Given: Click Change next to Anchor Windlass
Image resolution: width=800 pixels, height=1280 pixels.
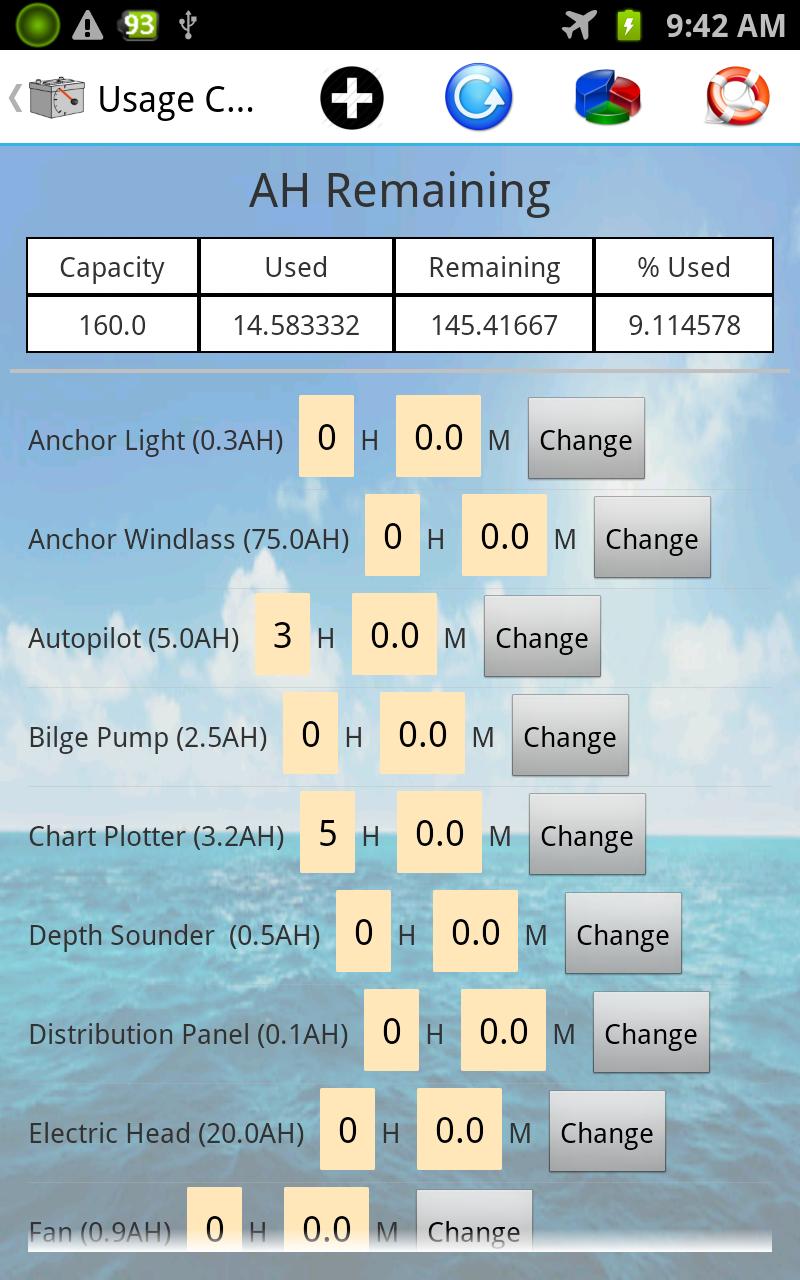Looking at the screenshot, I should [x=652, y=538].
